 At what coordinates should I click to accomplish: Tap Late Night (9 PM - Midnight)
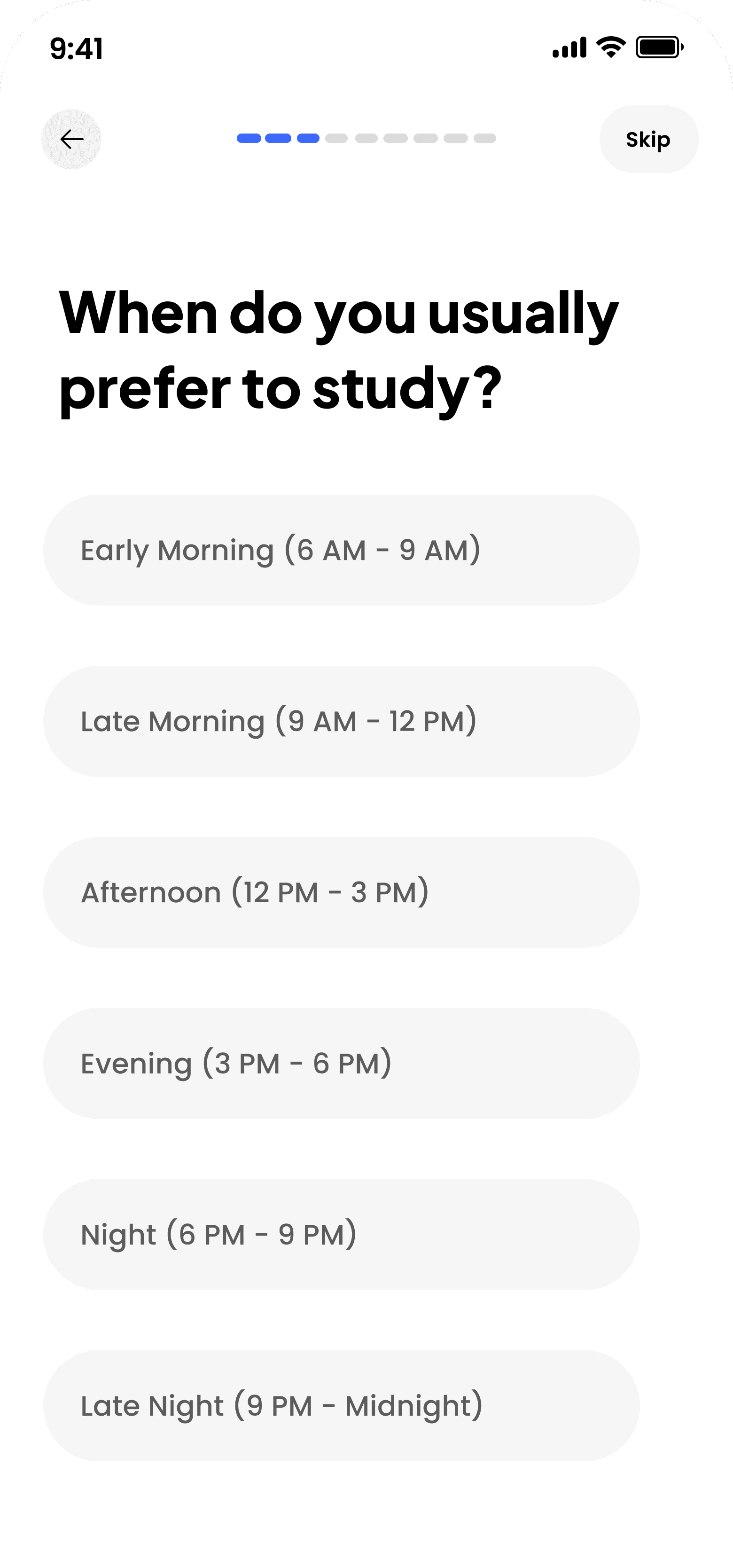pyautogui.click(x=341, y=1406)
